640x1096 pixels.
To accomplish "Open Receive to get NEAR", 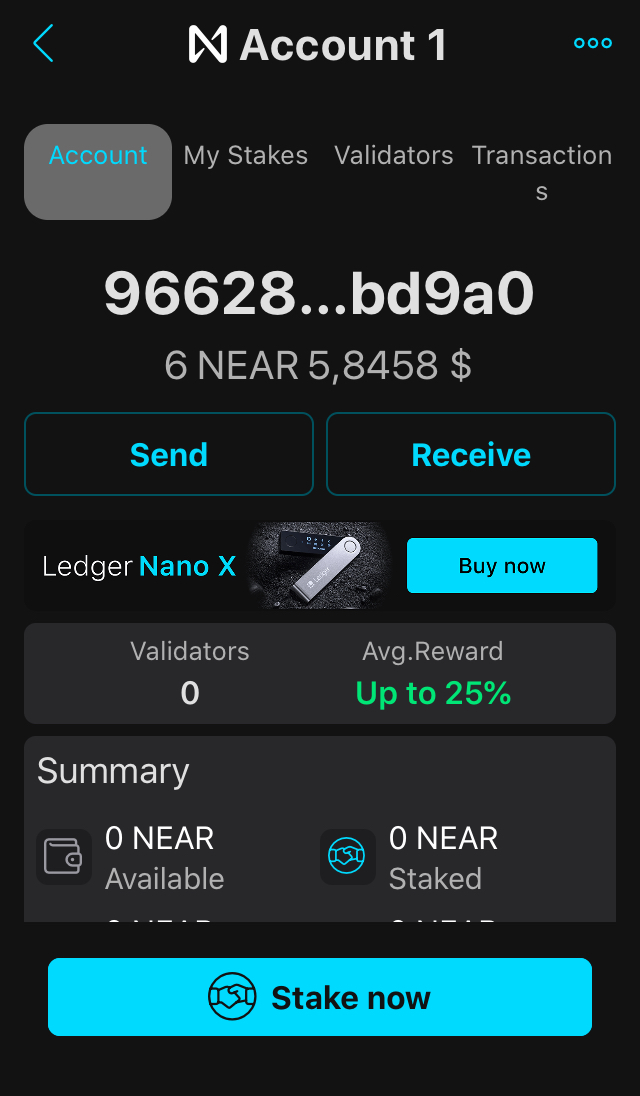I will 471,454.
